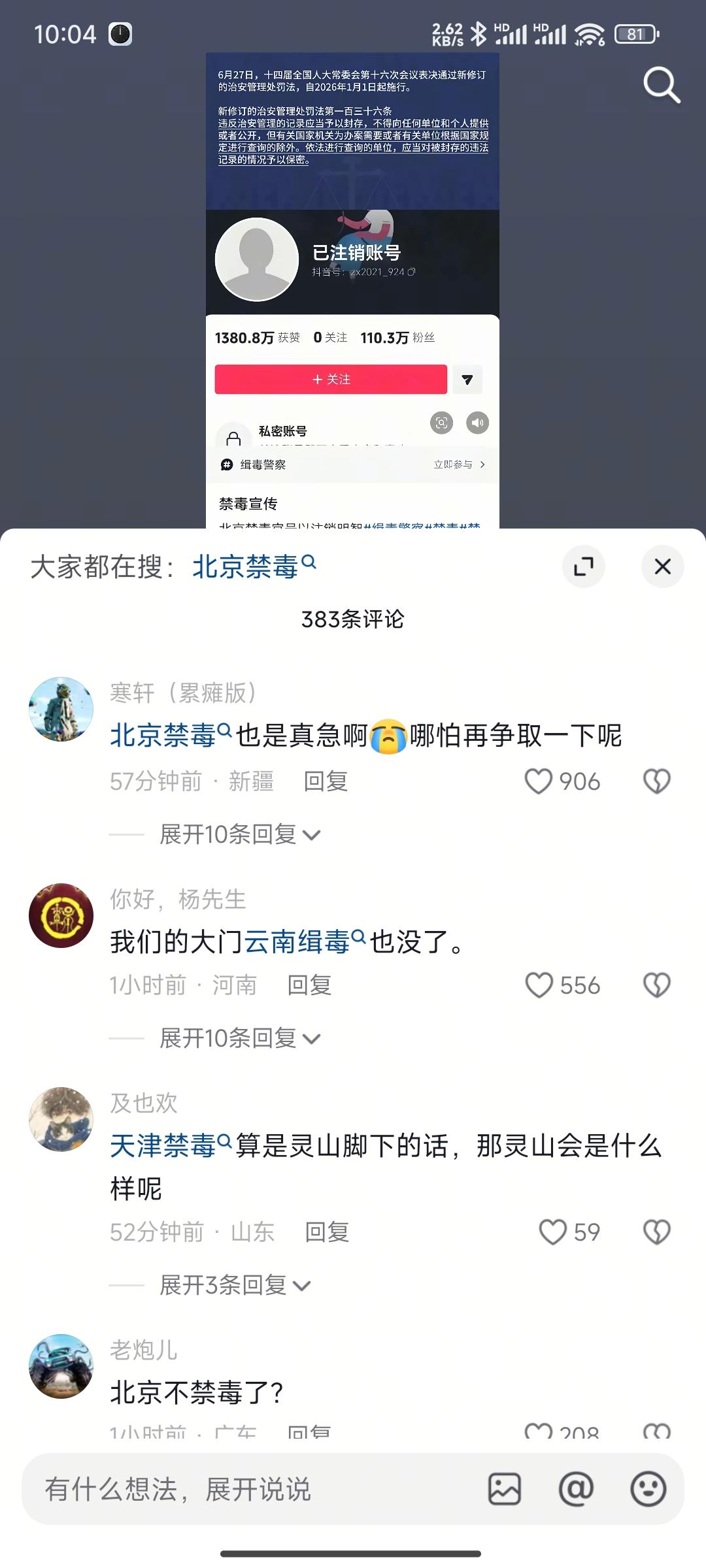Like 及也欢's comment with 59 likes
The width and height of the screenshot is (706, 1568).
(552, 1232)
